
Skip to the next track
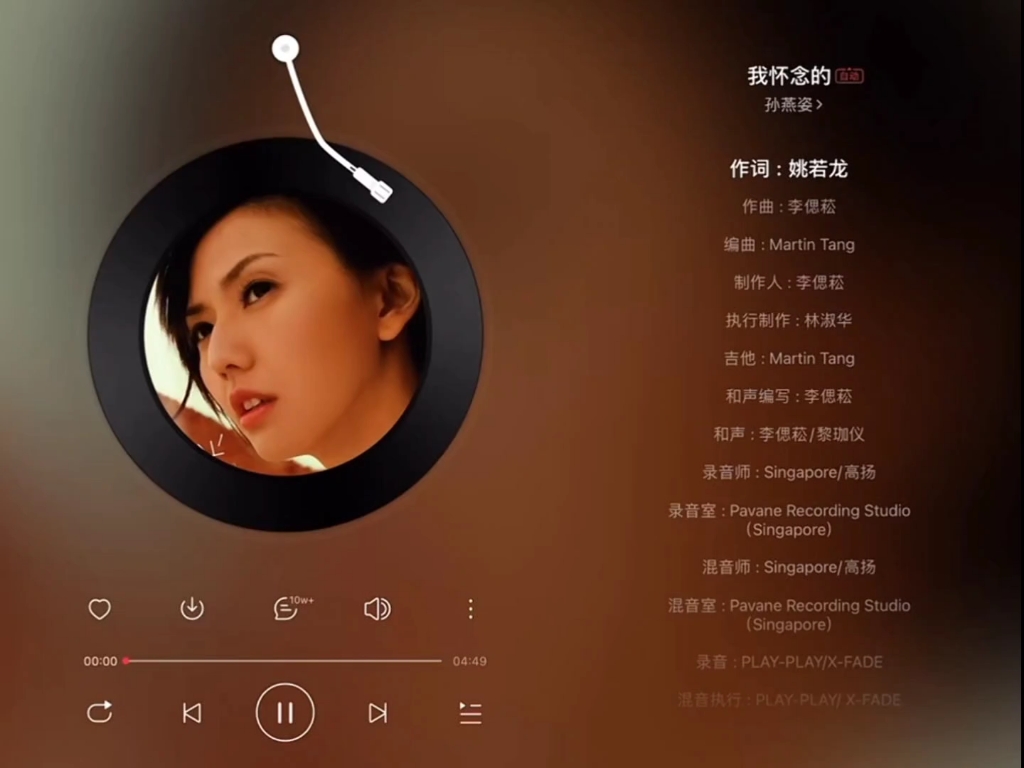pos(377,712)
